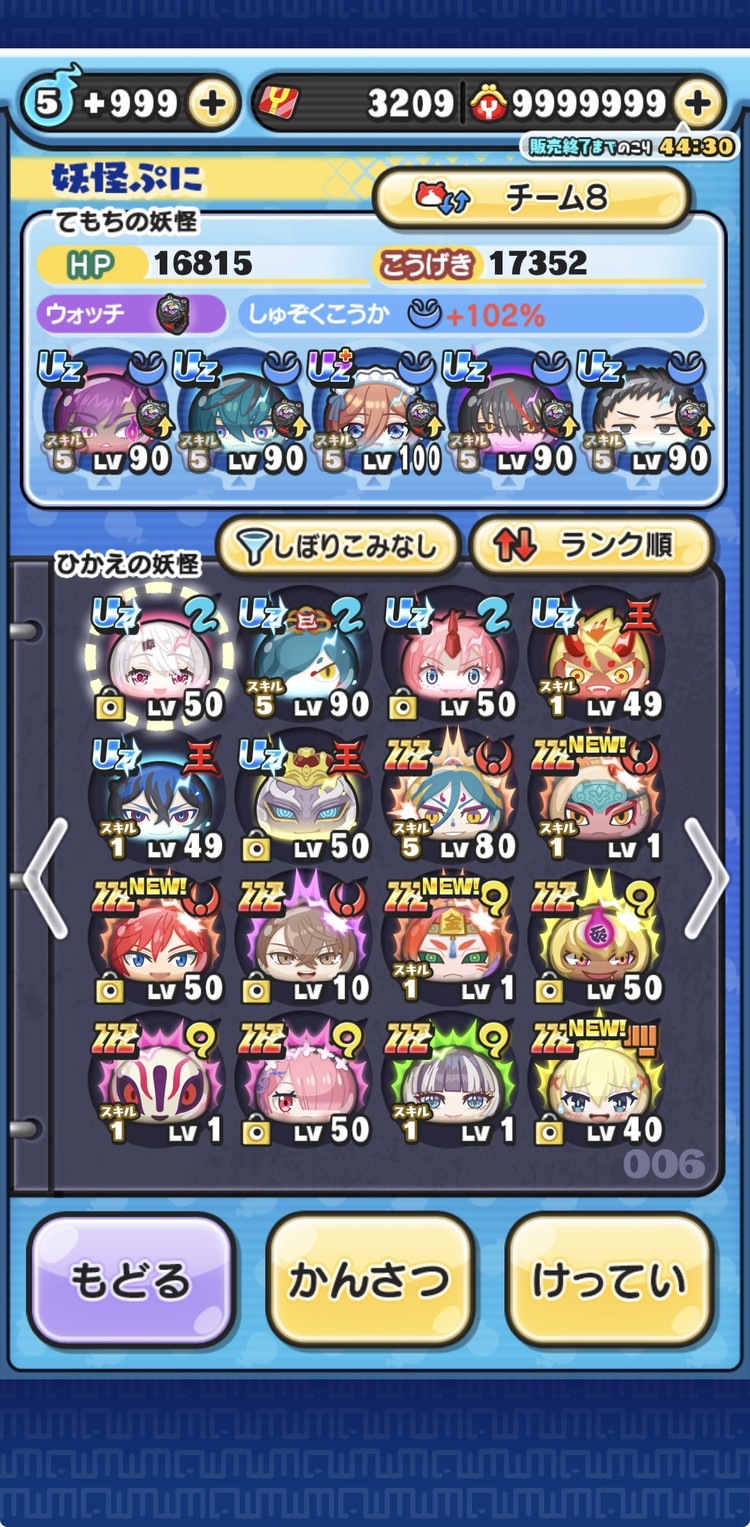Tap the もどる back button
Viewport: 750px width, 1527px height.
pos(131,1280)
